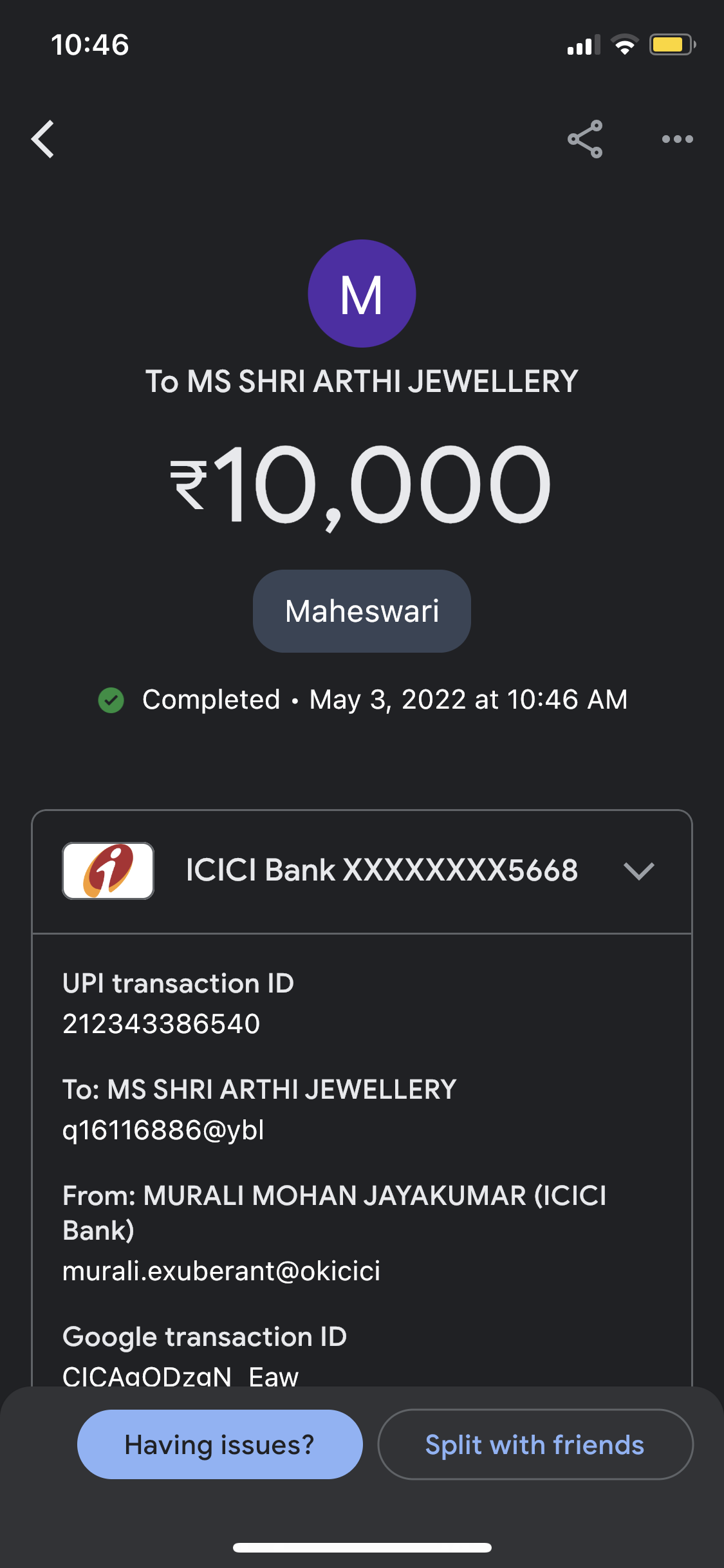This screenshot has width=724, height=1568.
Task: Open the MS SHRI ARTHI JEWELLERY avatar
Action: pyautogui.click(x=362, y=294)
